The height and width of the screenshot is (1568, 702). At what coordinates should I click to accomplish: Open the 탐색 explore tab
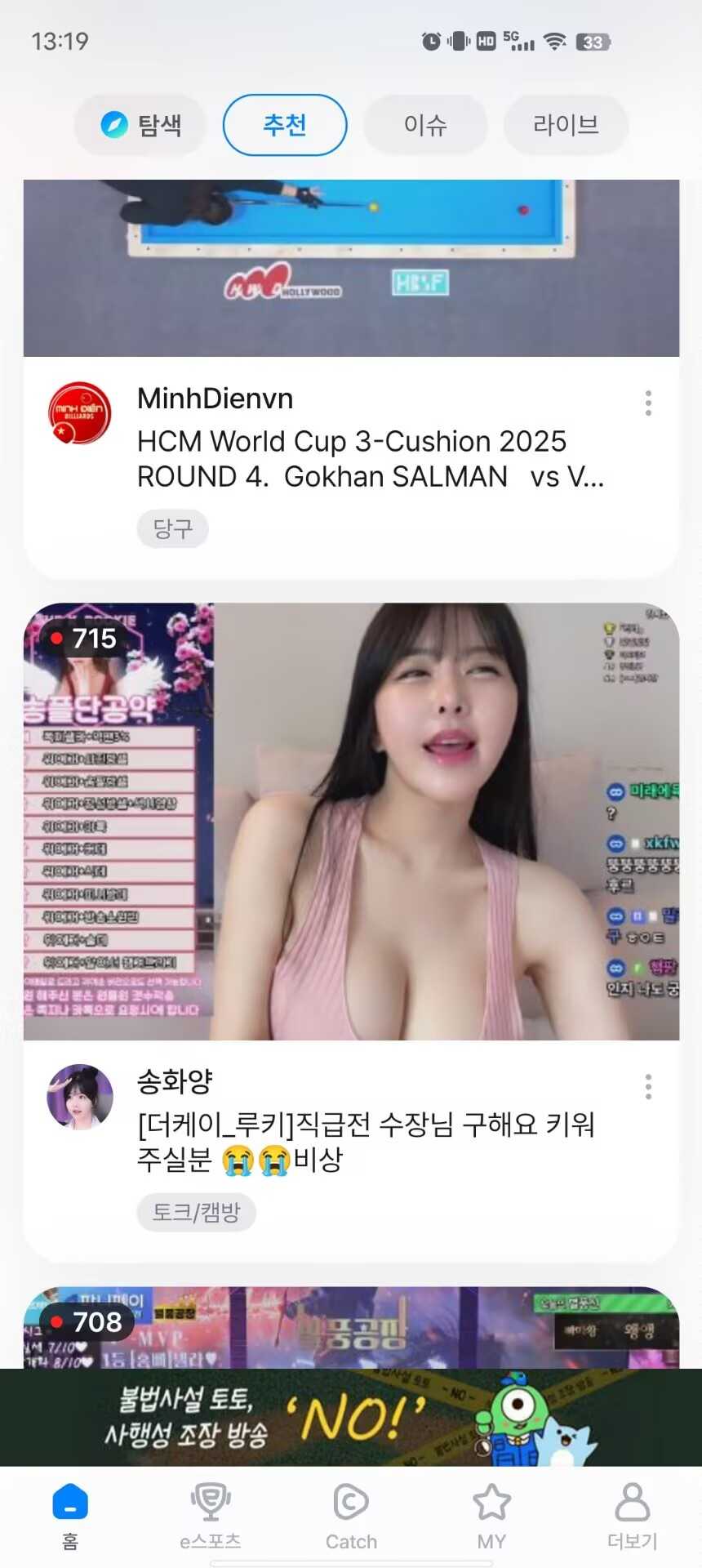(x=140, y=125)
